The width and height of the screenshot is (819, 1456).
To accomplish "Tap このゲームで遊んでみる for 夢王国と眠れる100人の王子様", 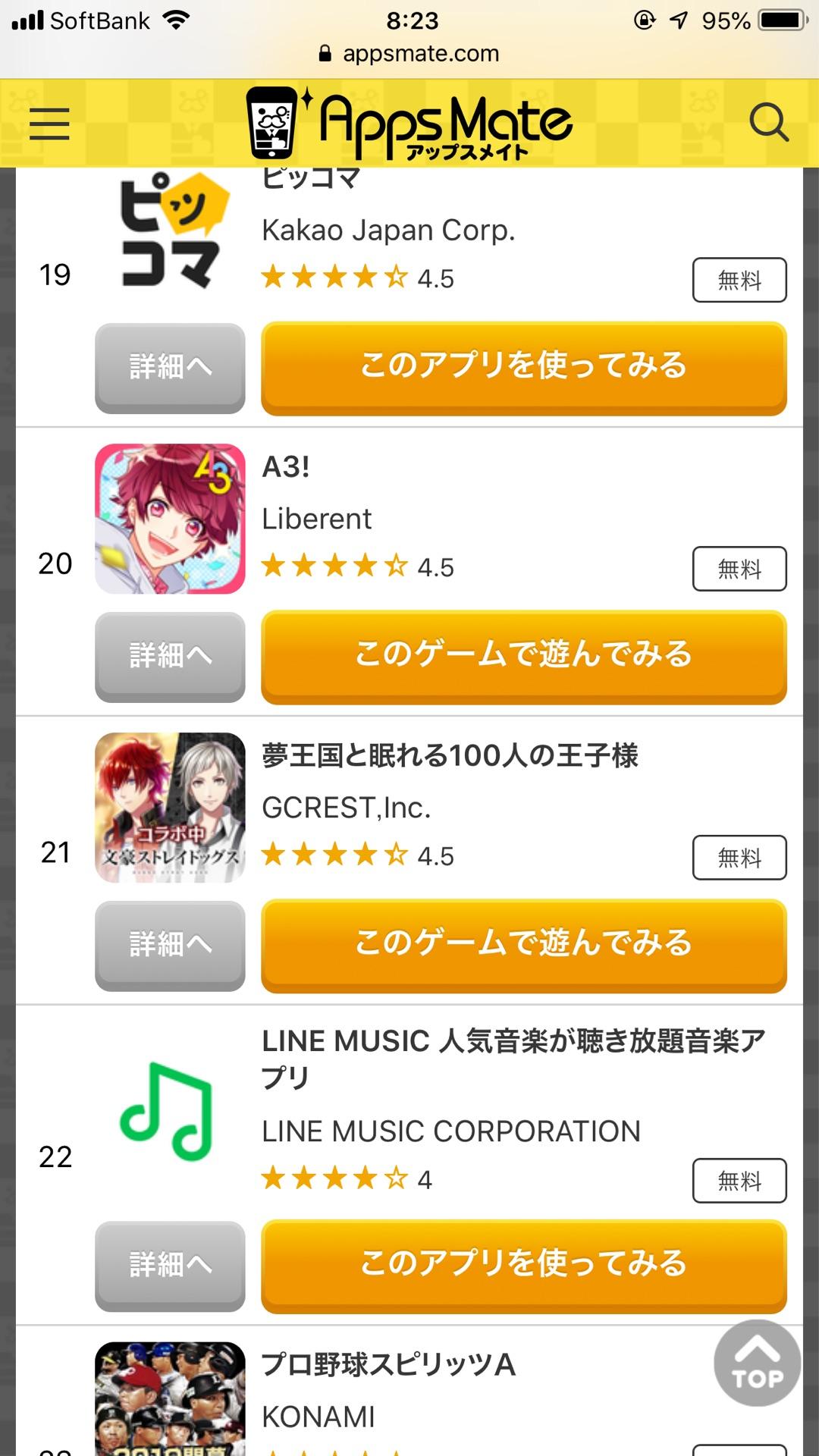I will (x=523, y=945).
